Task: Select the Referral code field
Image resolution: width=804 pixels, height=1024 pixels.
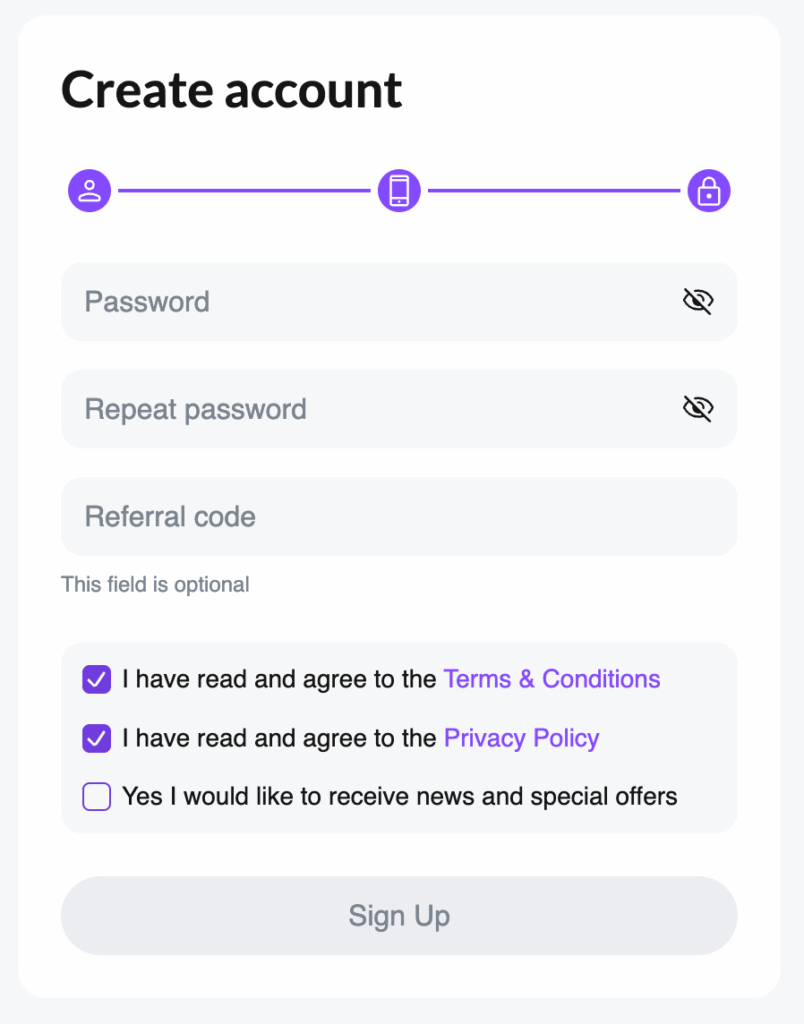Action: pyautogui.click(x=398, y=516)
